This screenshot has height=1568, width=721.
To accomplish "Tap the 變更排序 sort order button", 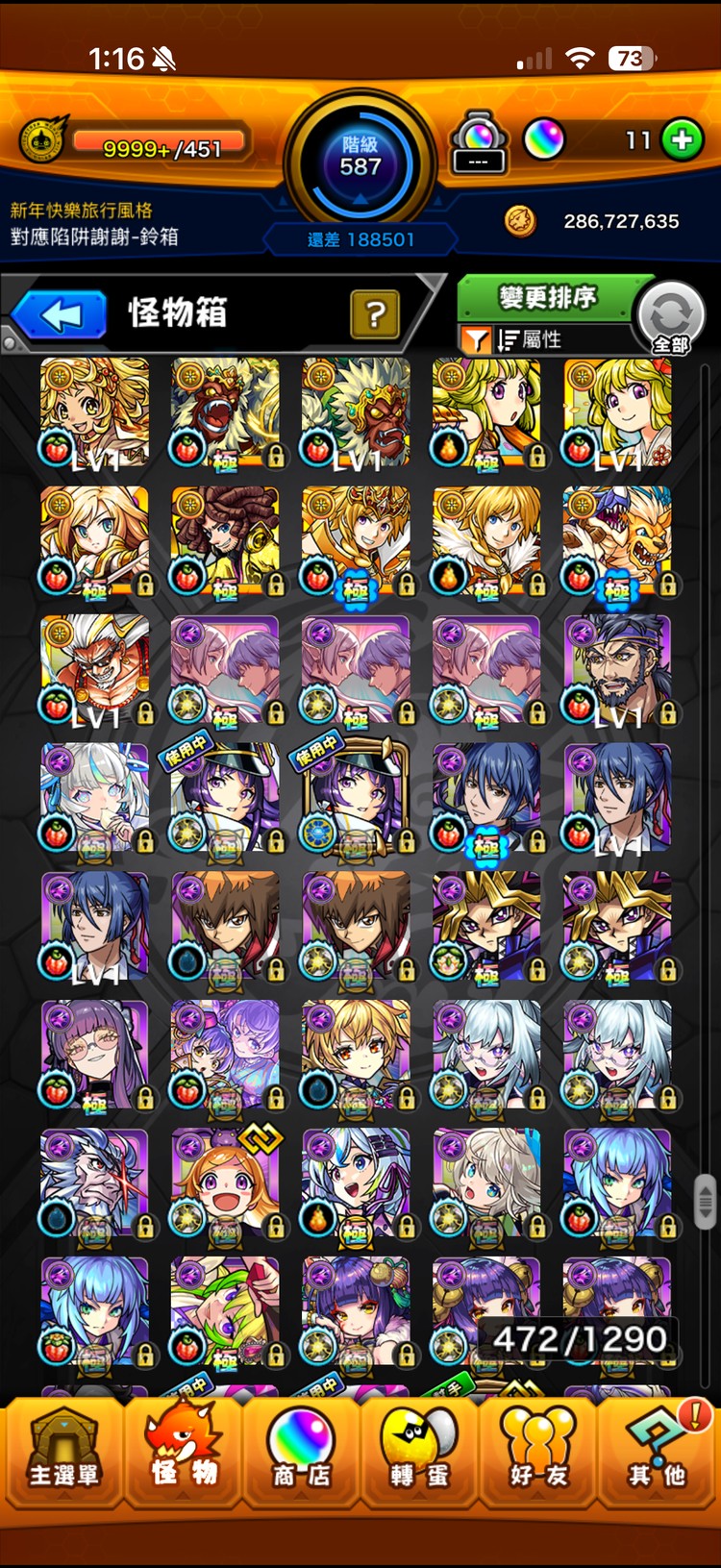I will coord(546,298).
